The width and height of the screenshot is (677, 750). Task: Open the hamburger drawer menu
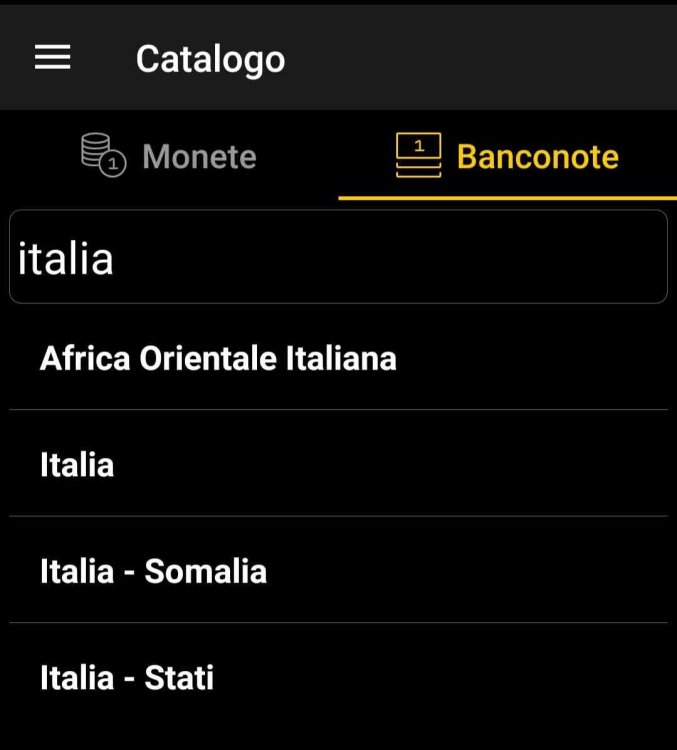[x=52, y=59]
